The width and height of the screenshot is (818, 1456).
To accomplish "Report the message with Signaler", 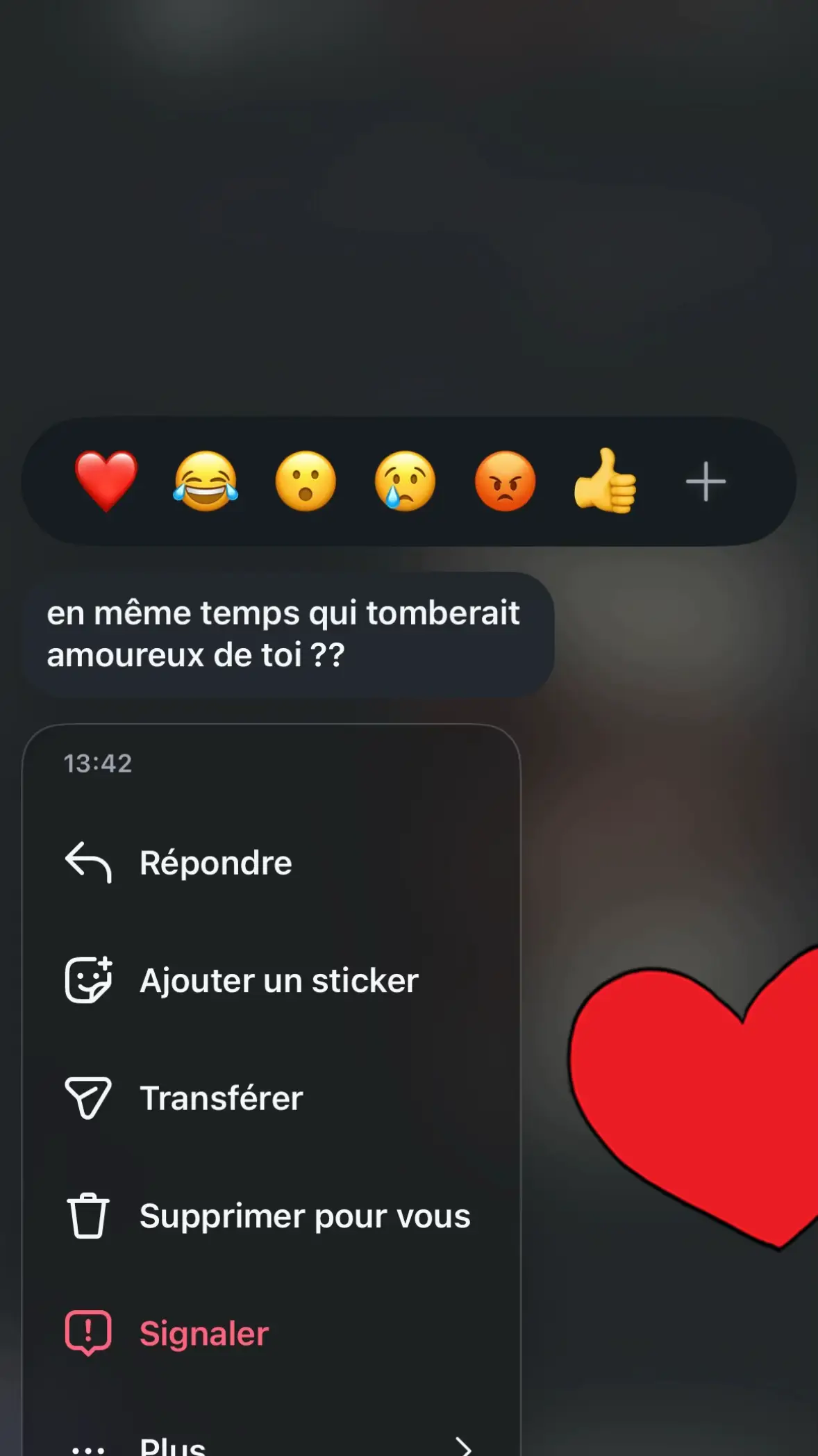I will [x=272, y=1333].
